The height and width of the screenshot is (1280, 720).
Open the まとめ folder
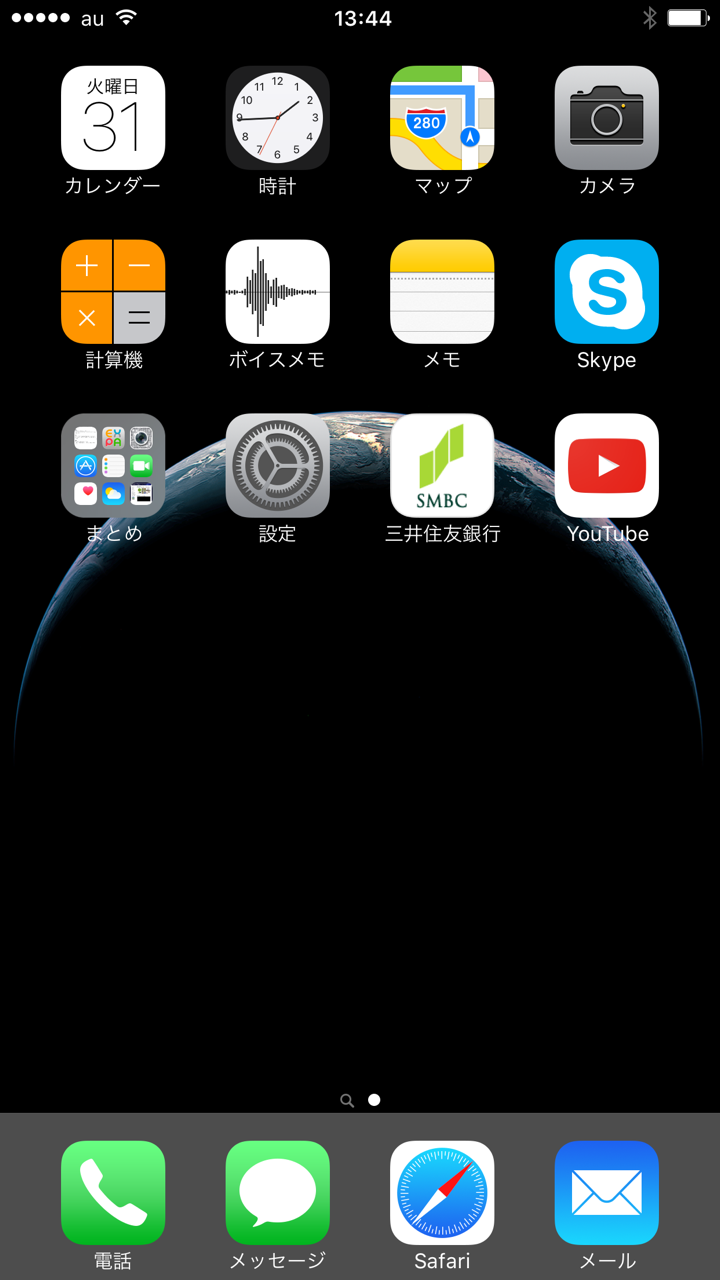click(113, 466)
